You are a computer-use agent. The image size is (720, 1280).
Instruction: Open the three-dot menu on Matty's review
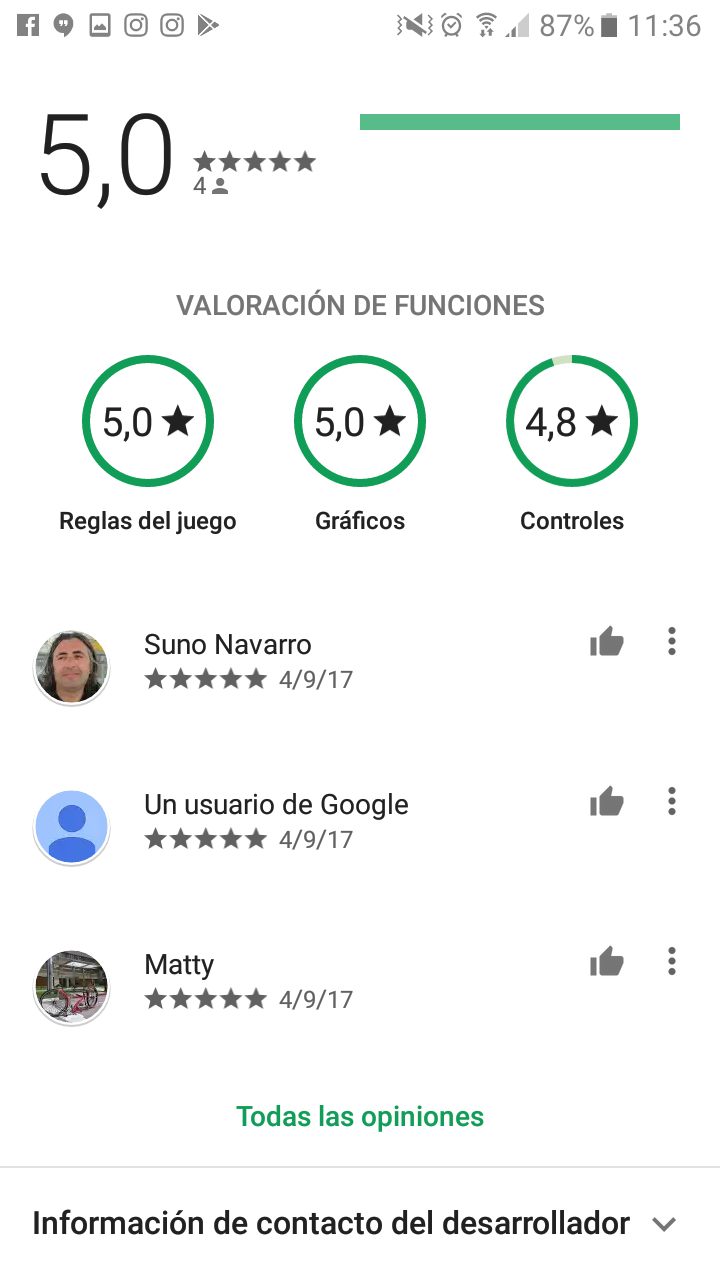pyautogui.click(x=672, y=961)
